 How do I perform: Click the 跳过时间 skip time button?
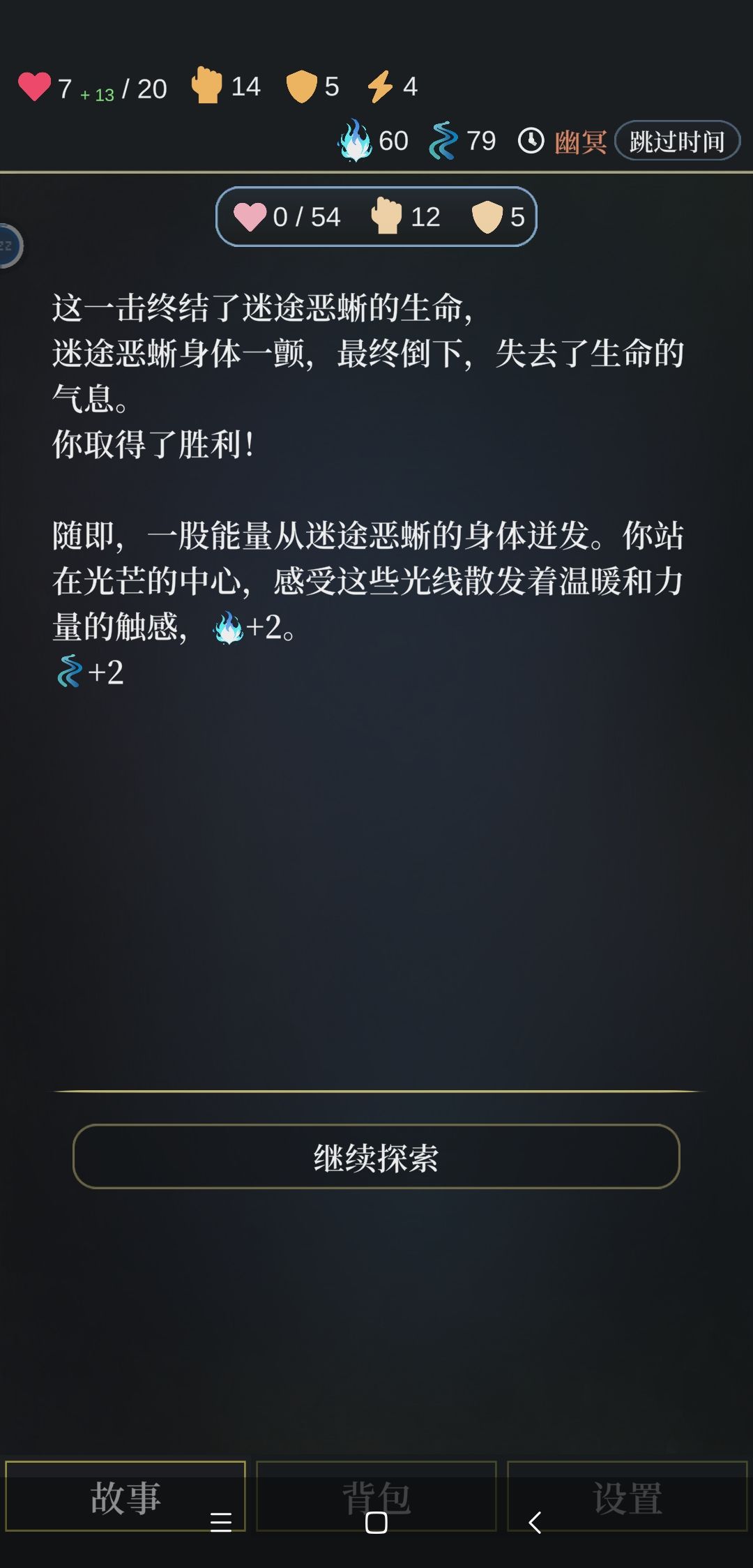[x=678, y=140]
